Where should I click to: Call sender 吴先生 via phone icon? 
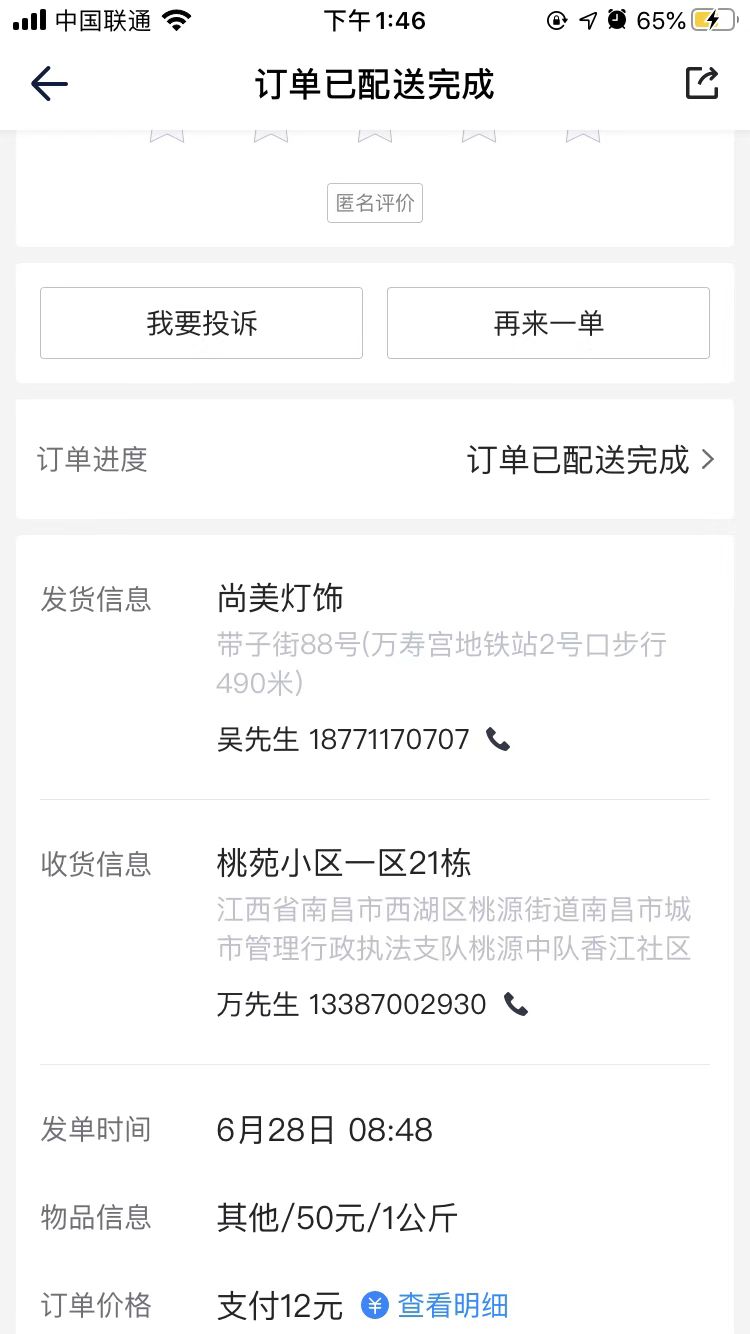(x=498, y=739)
